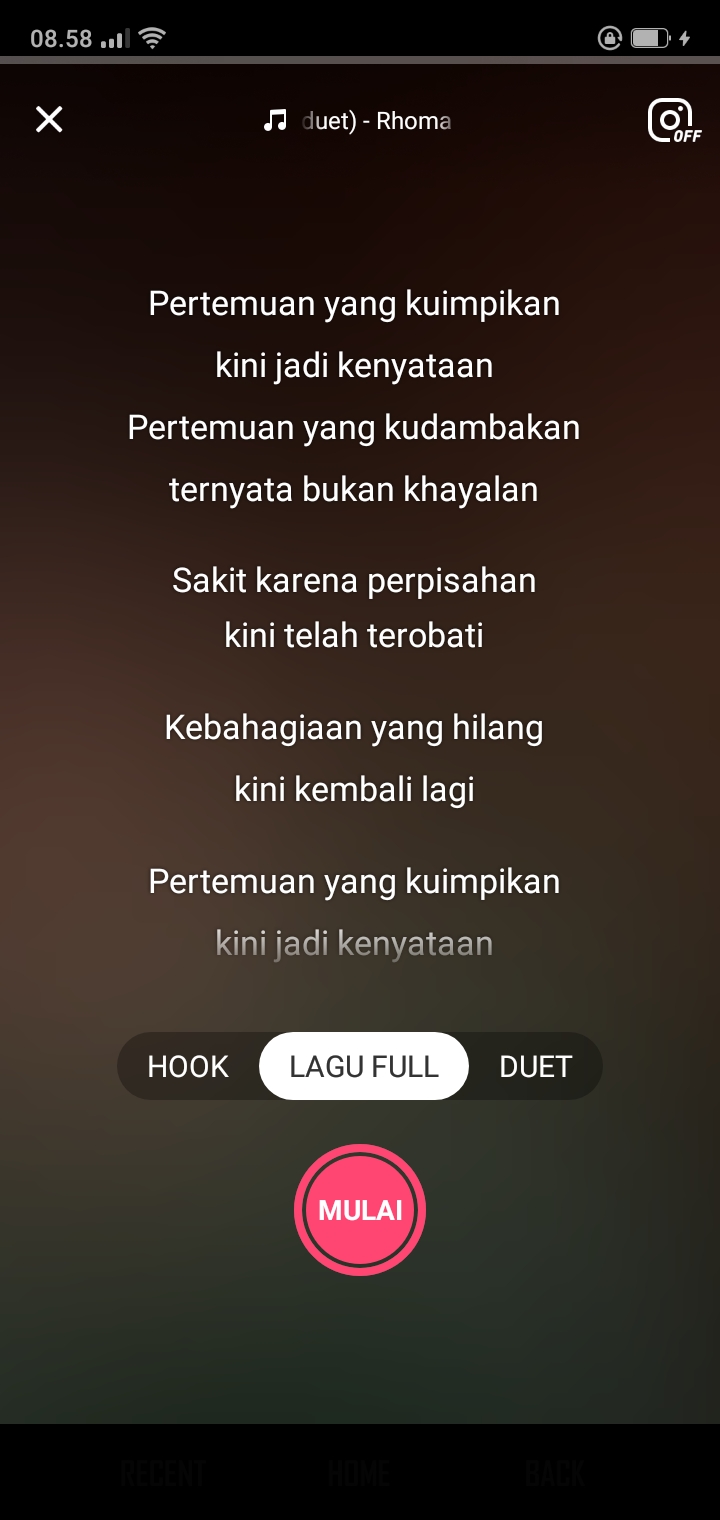Screen dimensions: 720x1520
Task: Select the HOOK singing mode
Action: [188, 1066]
